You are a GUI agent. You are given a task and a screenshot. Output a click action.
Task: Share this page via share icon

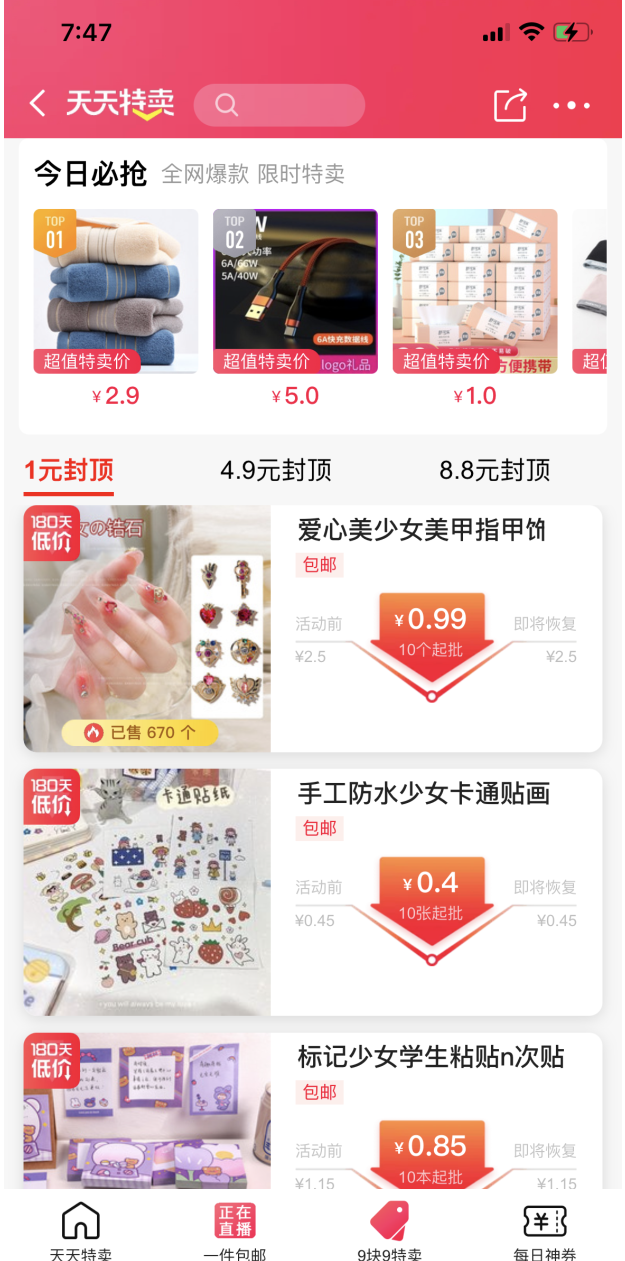tap(510, 105)
